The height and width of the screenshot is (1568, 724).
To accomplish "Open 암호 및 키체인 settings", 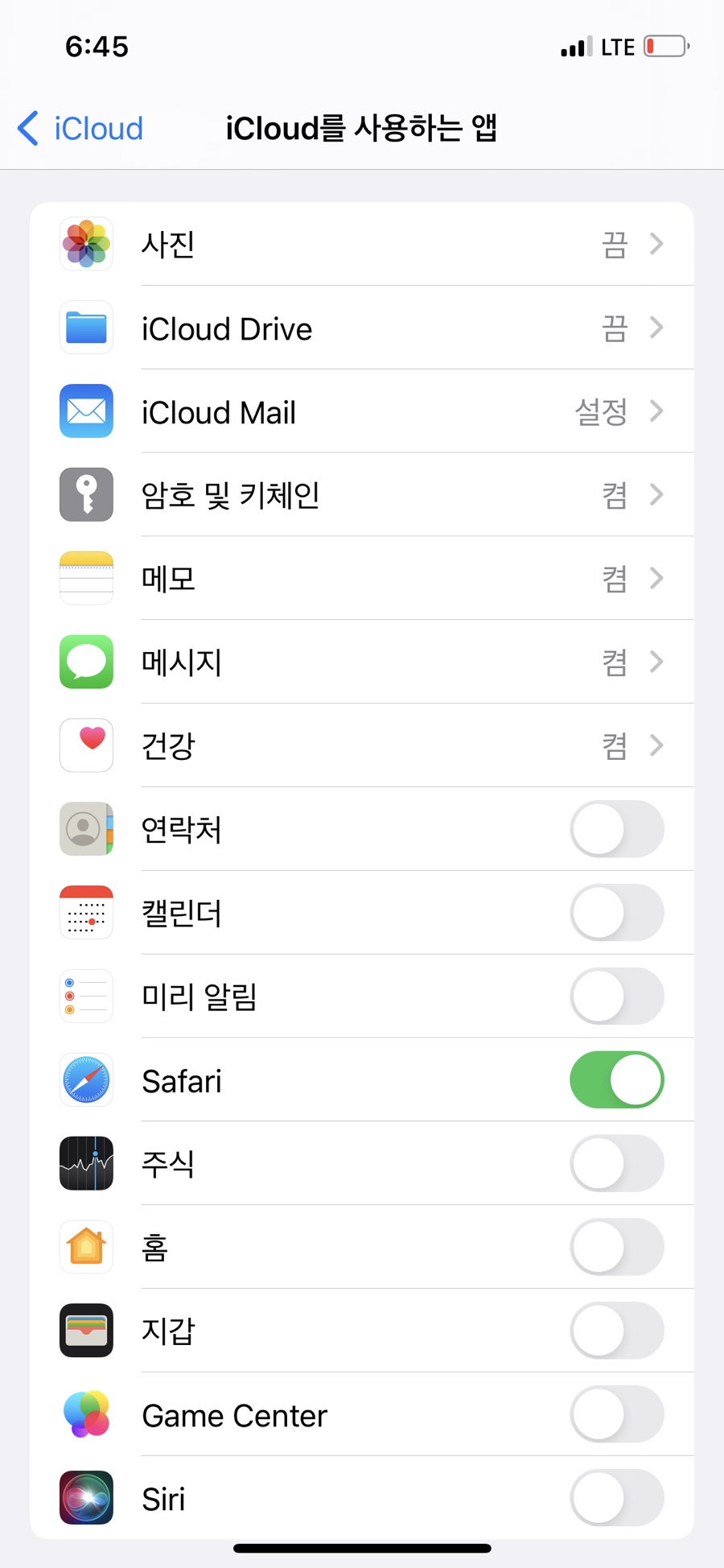I will pyautogui.click(x=362, y=495).
